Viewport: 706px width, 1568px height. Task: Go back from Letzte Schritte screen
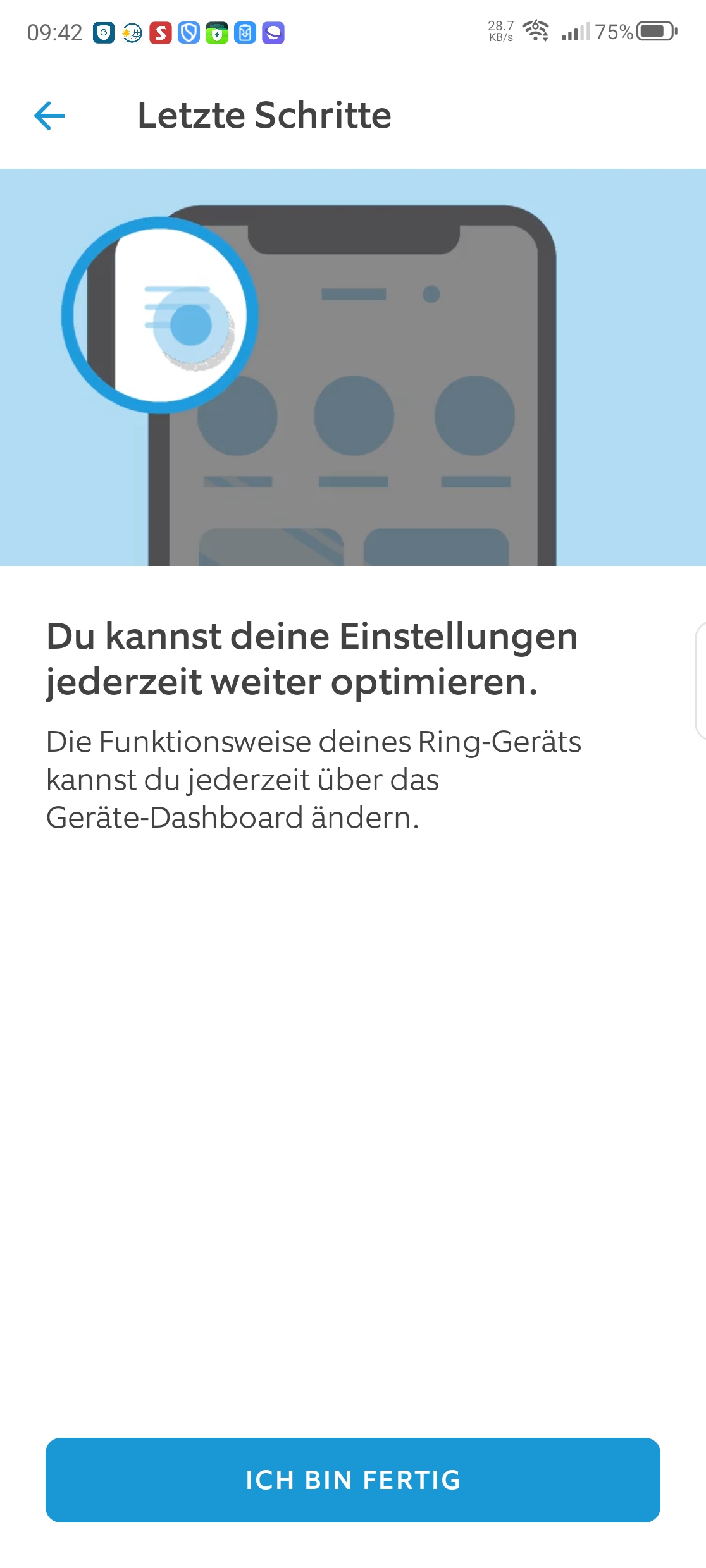[49, 116]
